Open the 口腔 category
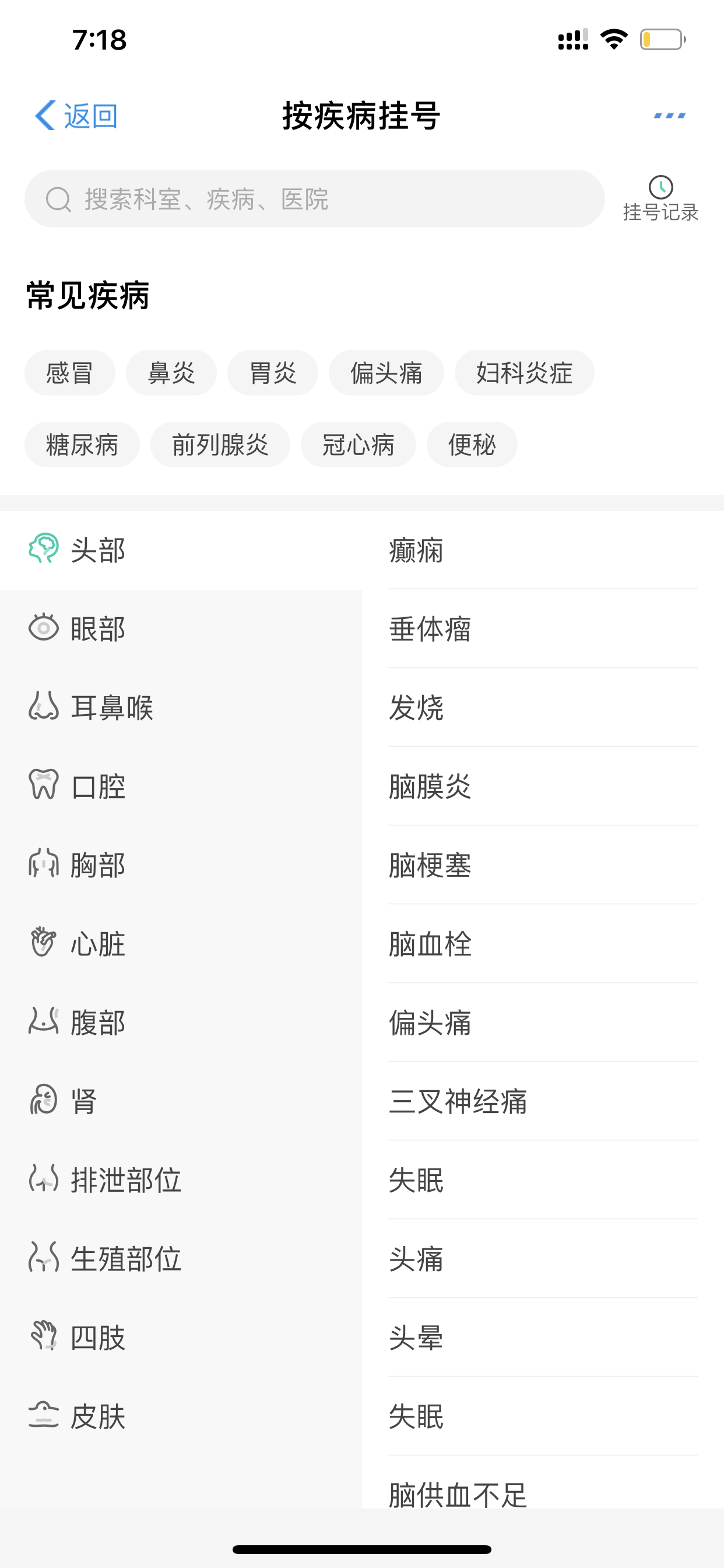The image size is (724, 1568). pyautogui.click(x=181, y=786)
